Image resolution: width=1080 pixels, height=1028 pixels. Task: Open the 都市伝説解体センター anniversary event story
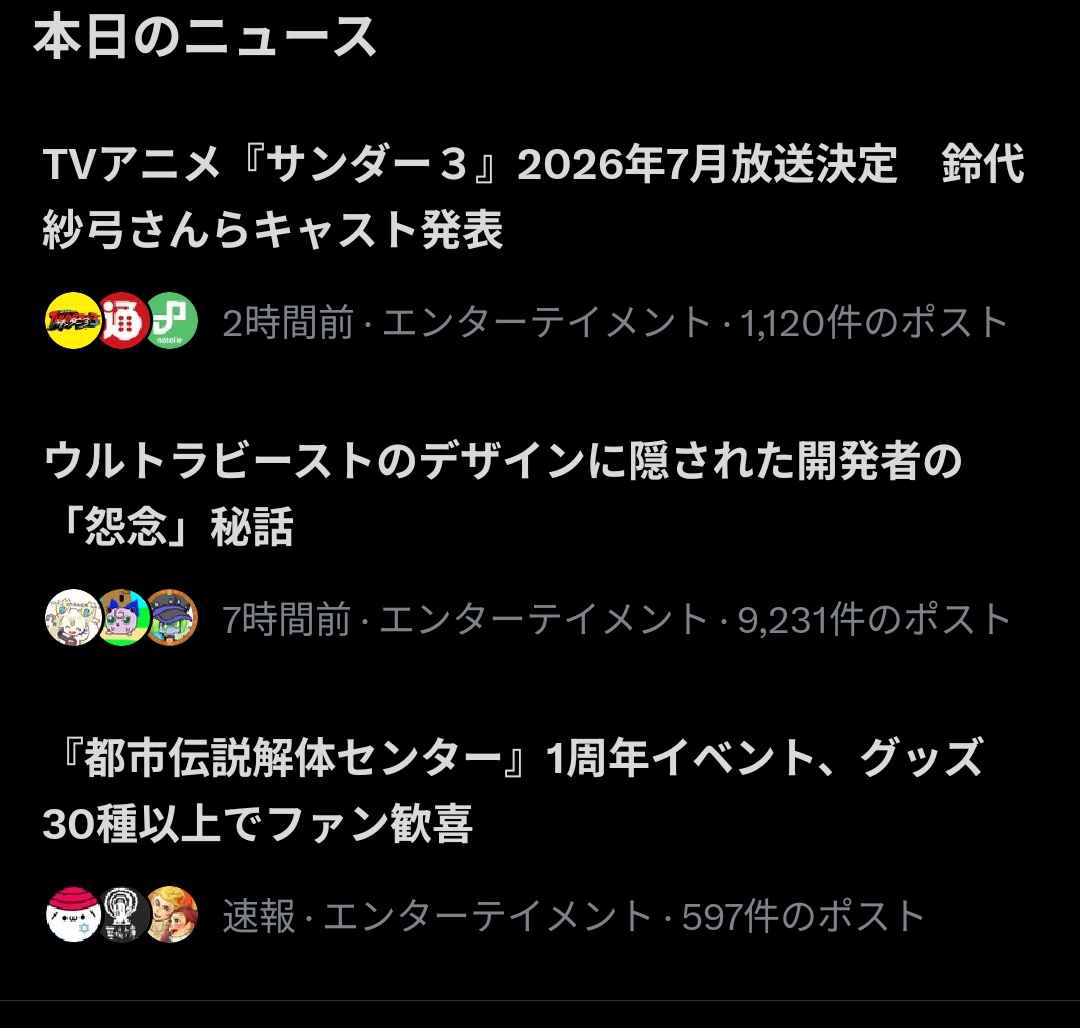512,791
